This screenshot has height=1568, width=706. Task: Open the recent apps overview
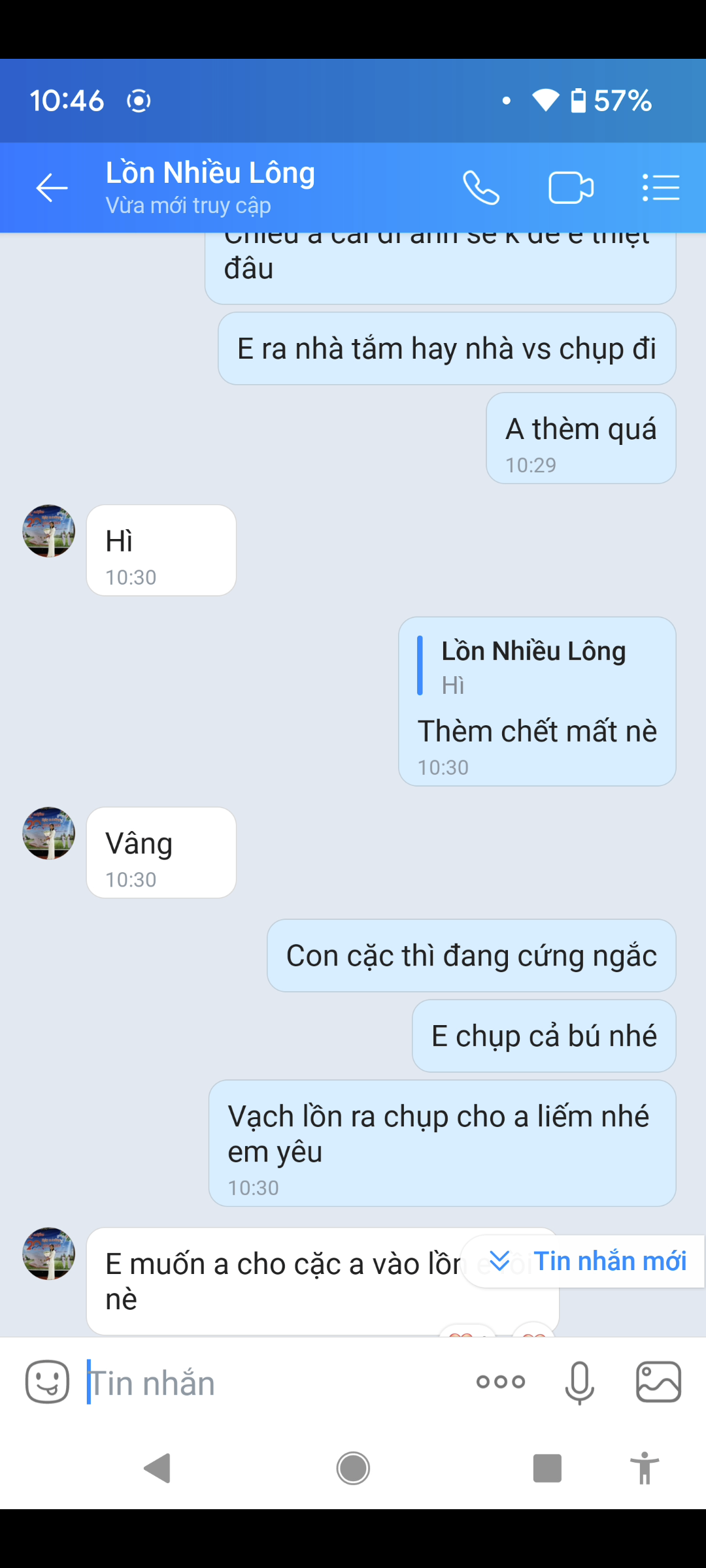click(x=546, y=1467)
